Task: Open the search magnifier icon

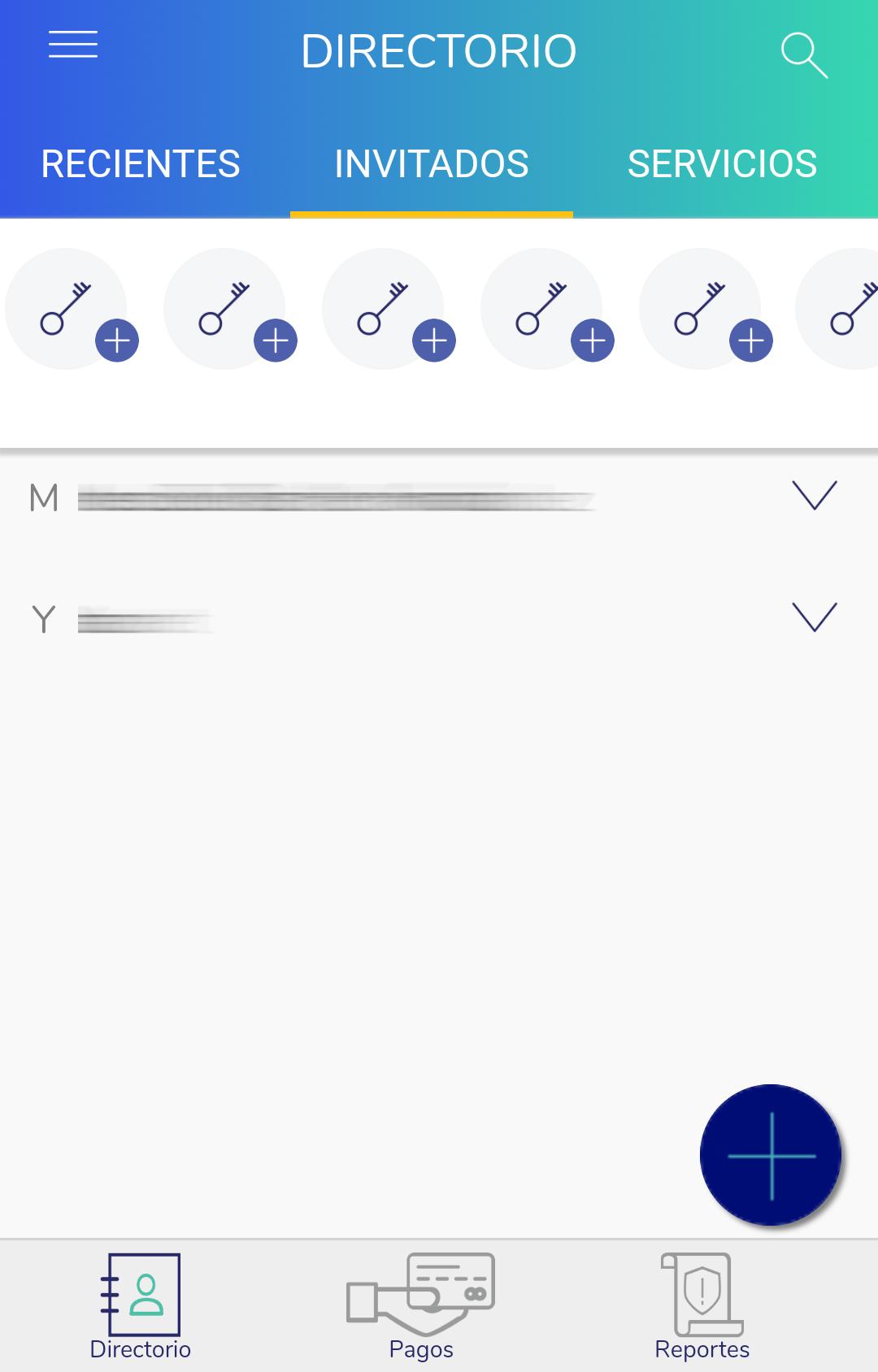Action: [x=803, y=54]
